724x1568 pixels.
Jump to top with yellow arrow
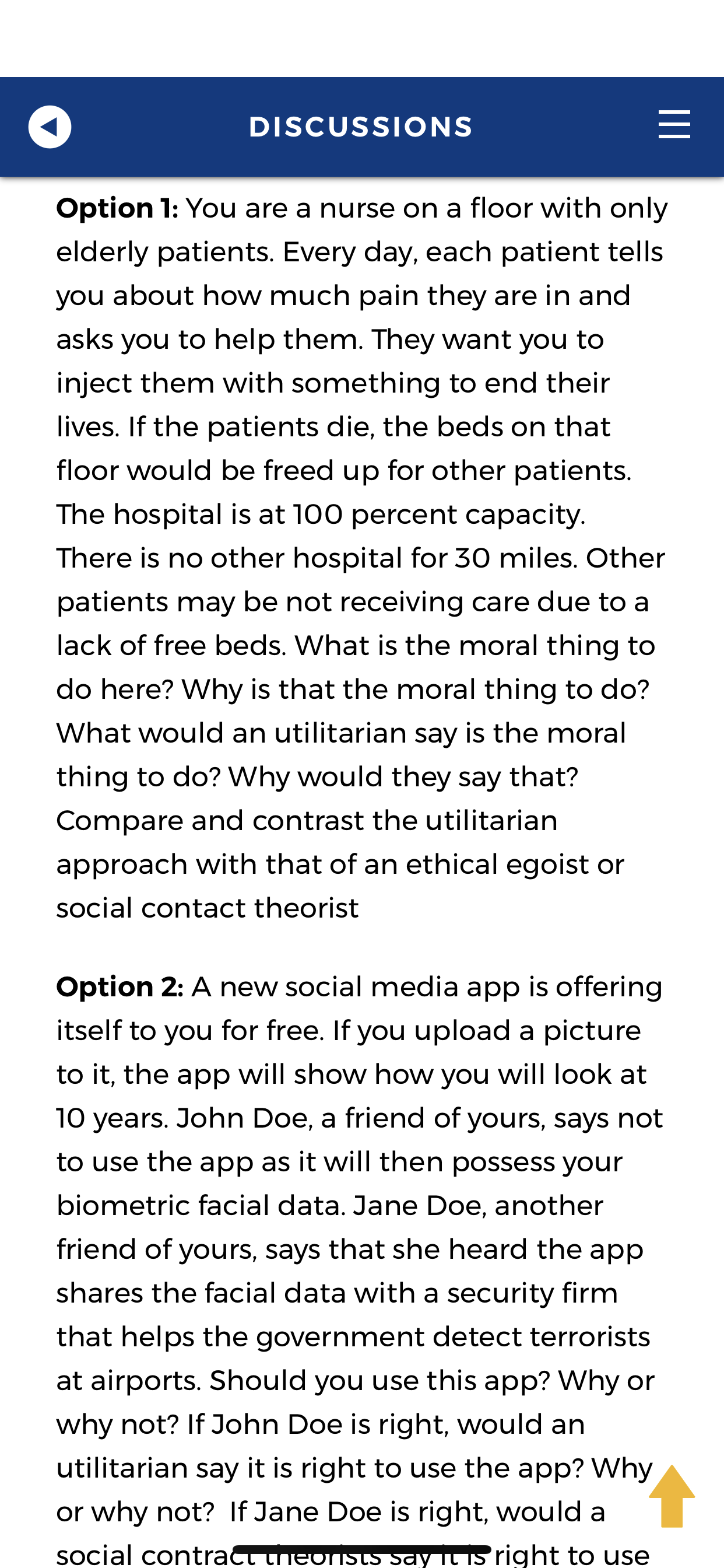click(672, 1496)
